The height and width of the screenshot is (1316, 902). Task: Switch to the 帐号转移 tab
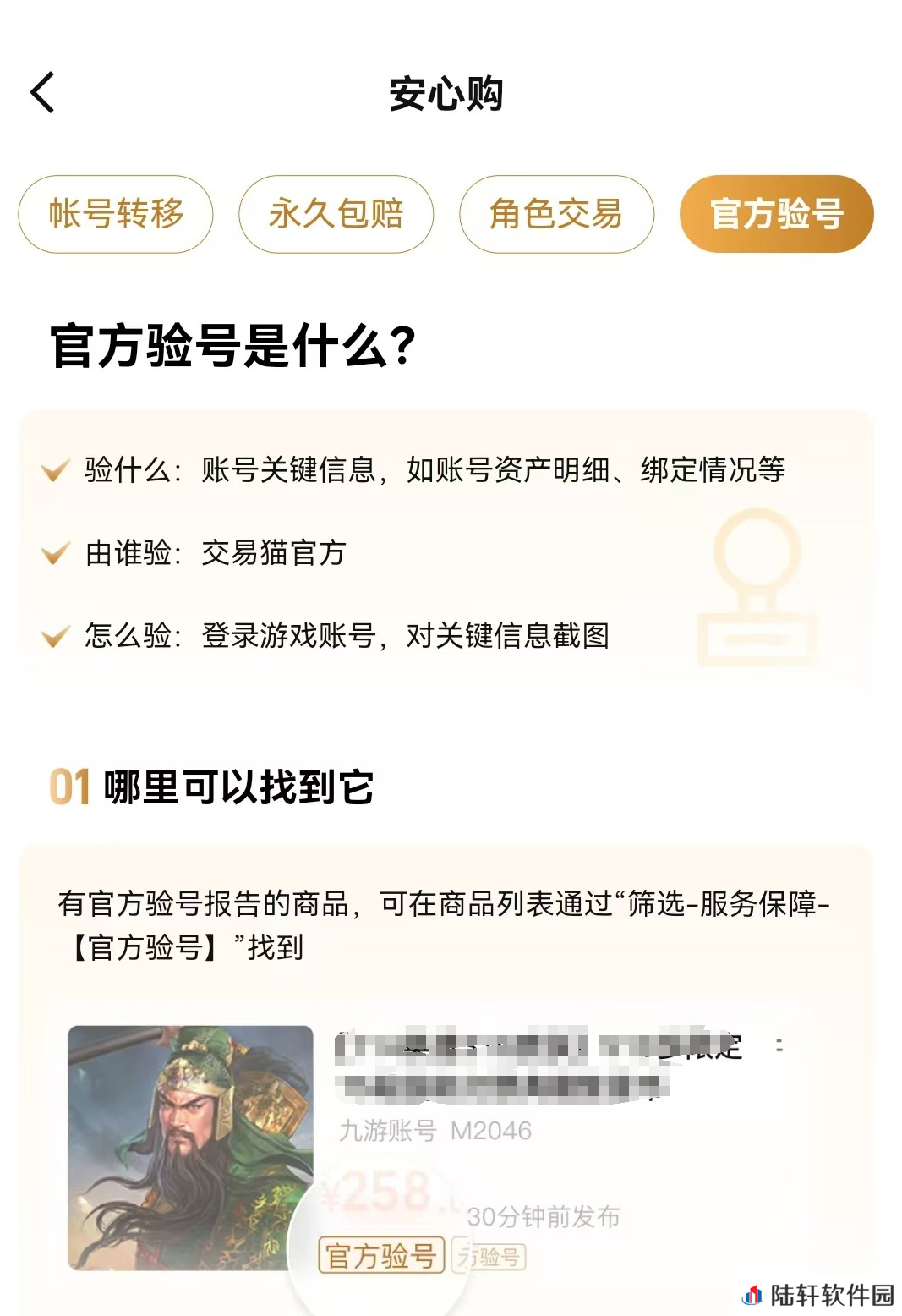pos(116,214)
